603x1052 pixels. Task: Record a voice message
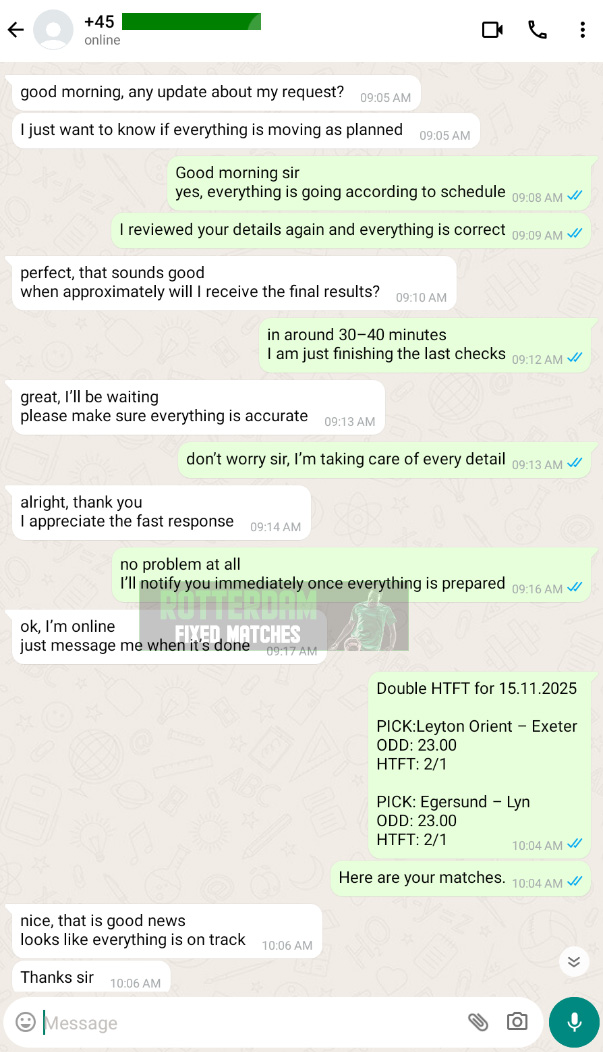tap(574, 1022)
